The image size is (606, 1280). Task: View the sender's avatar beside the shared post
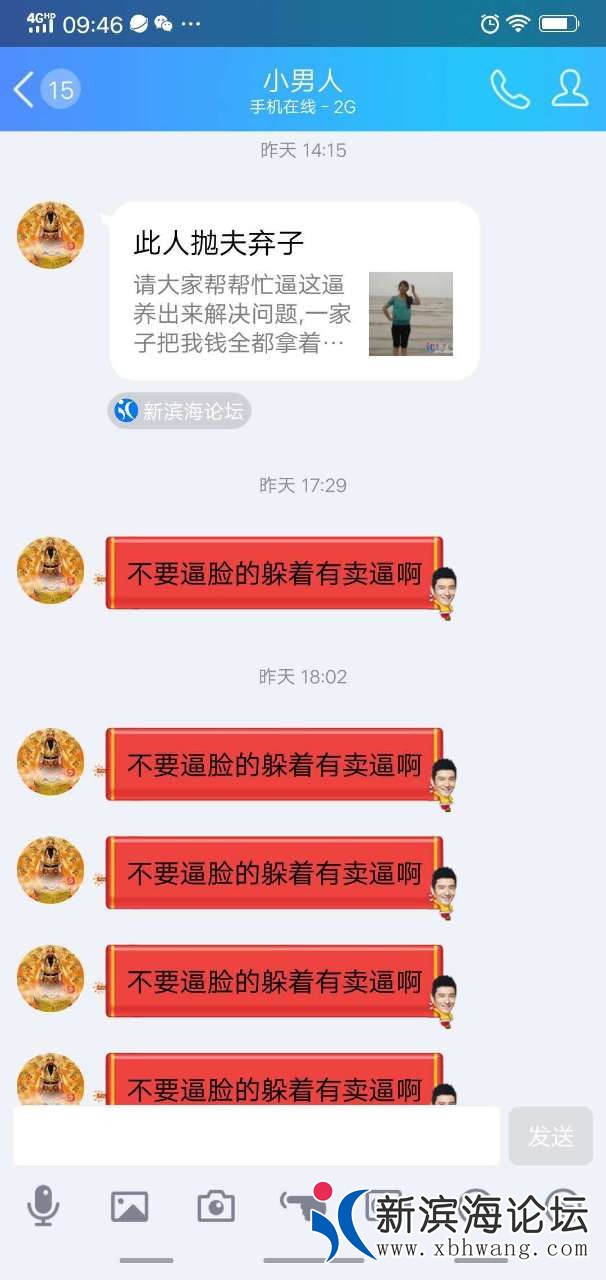(x=51, y=236)
